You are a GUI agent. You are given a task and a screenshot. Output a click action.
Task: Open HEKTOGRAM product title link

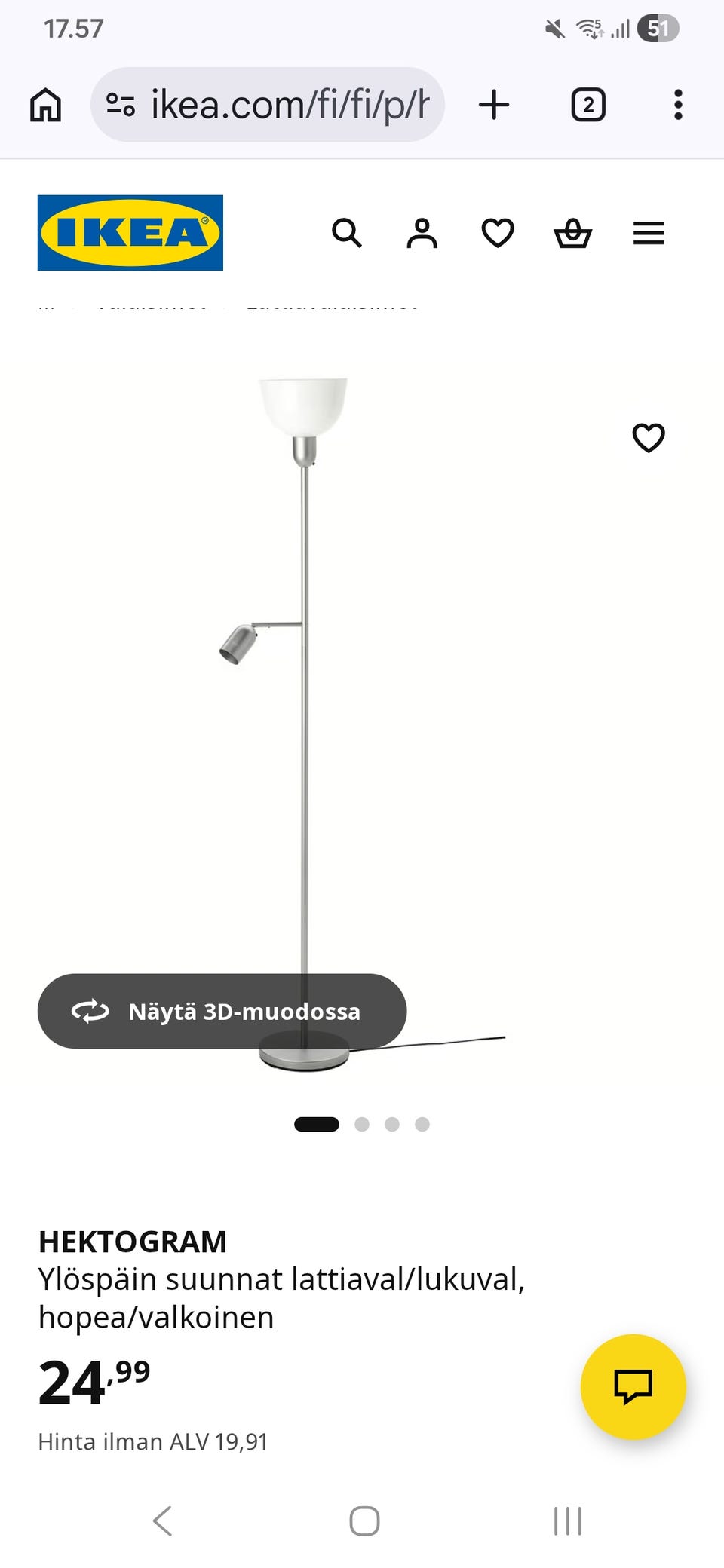[x=133, y=1240]
